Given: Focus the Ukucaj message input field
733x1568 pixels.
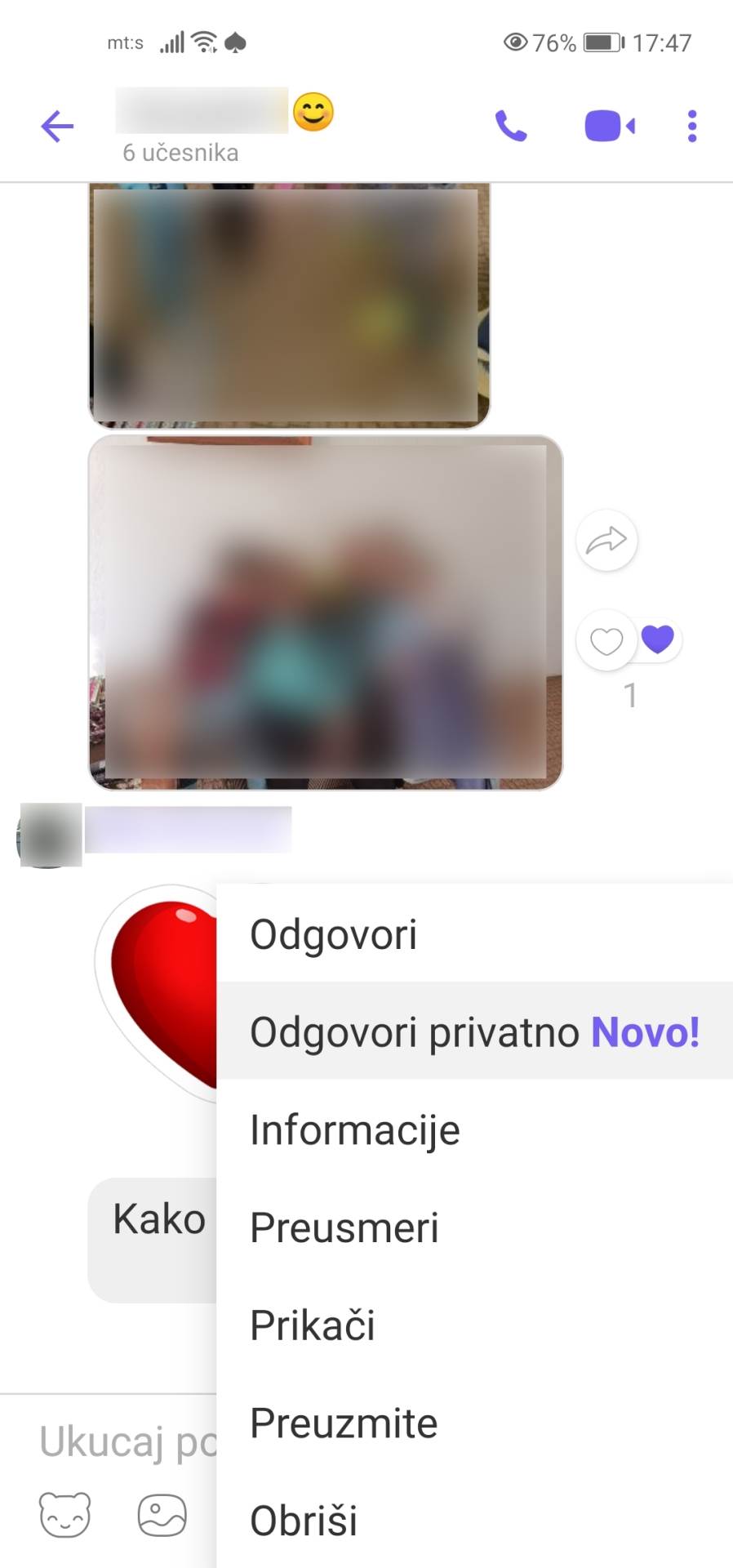Looking at the screenshot, I should click(122, 1441).
